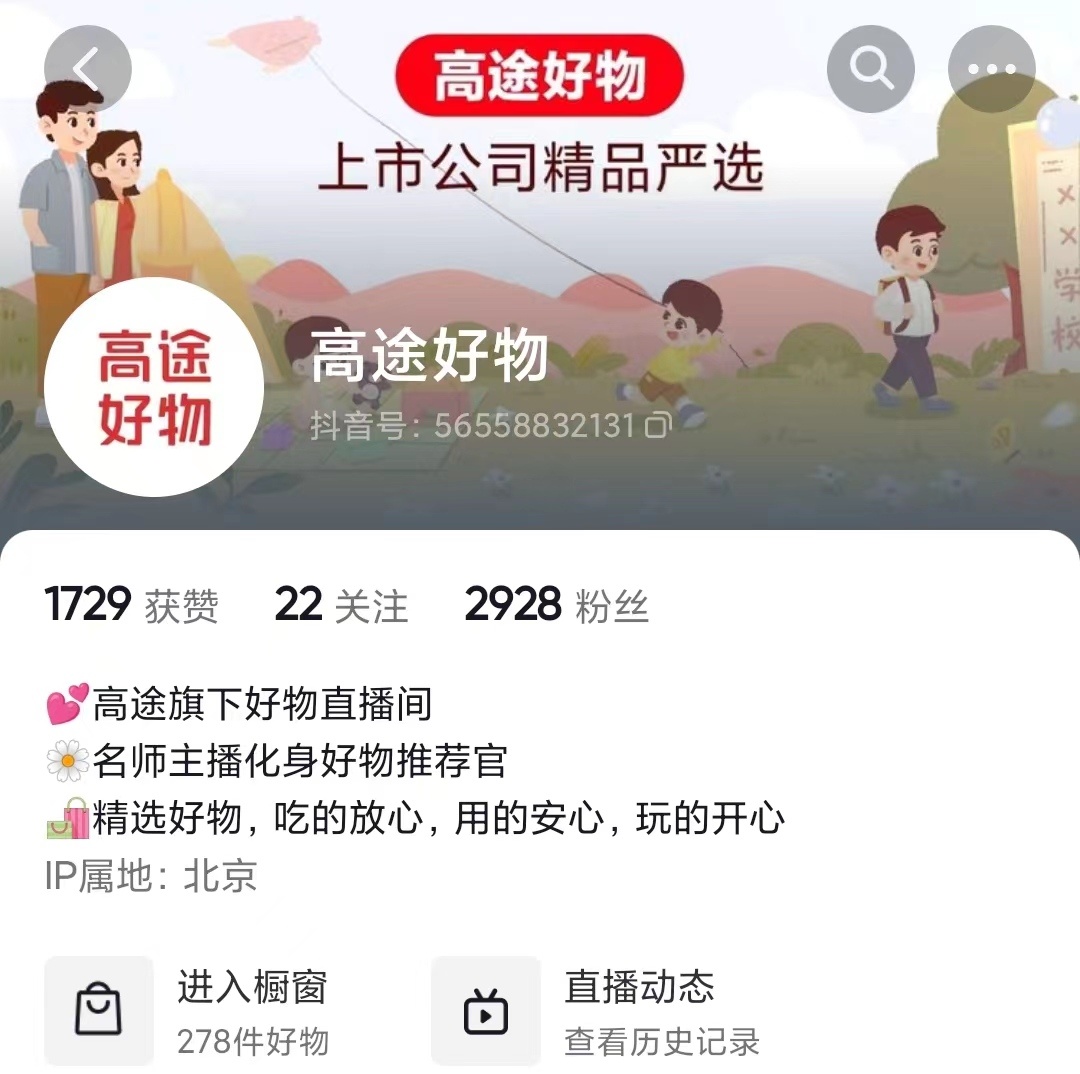1080x1074 pixels.
Task: Open search on this profile
Action: [x=870, y=69]
